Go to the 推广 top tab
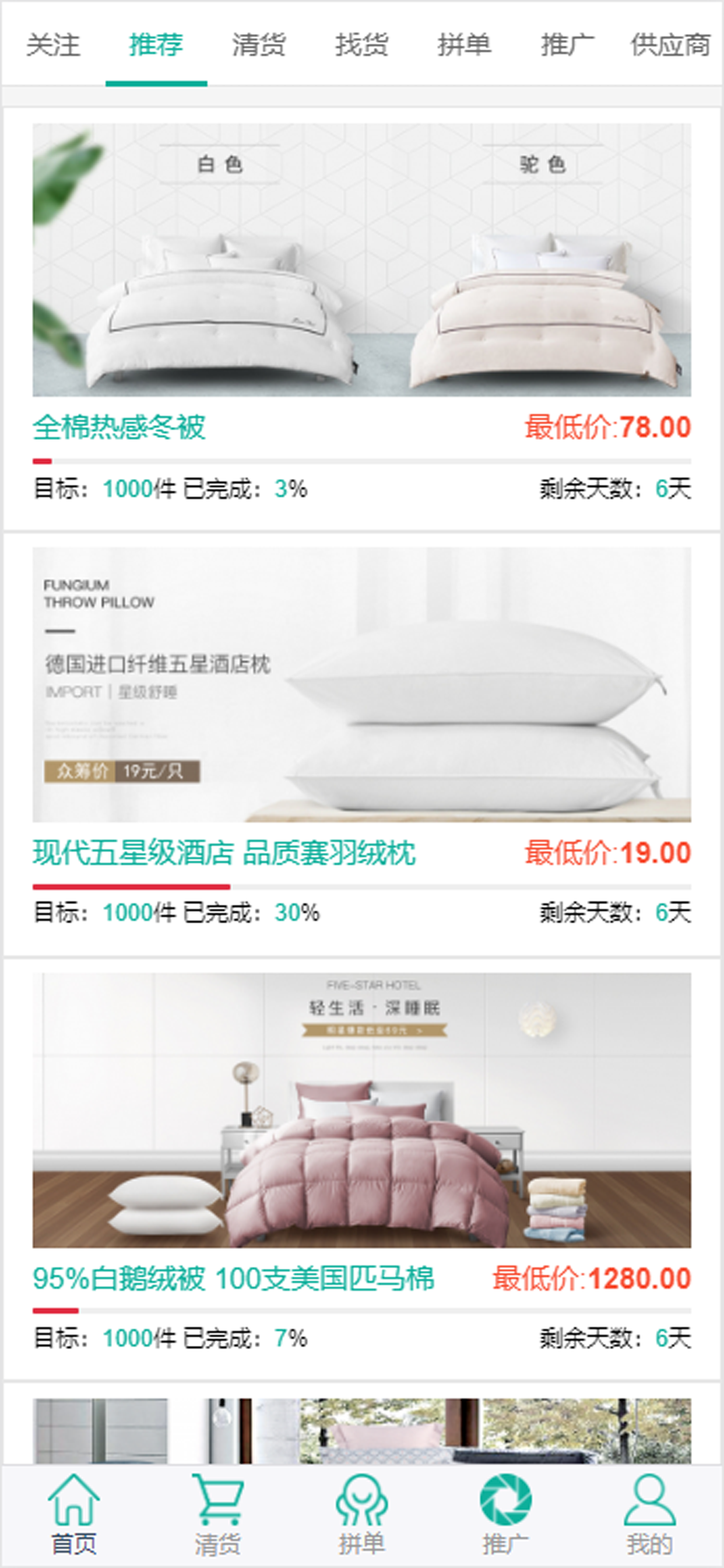The height and width of the screenshot is (1568, 724). click(x=567, y=44)
